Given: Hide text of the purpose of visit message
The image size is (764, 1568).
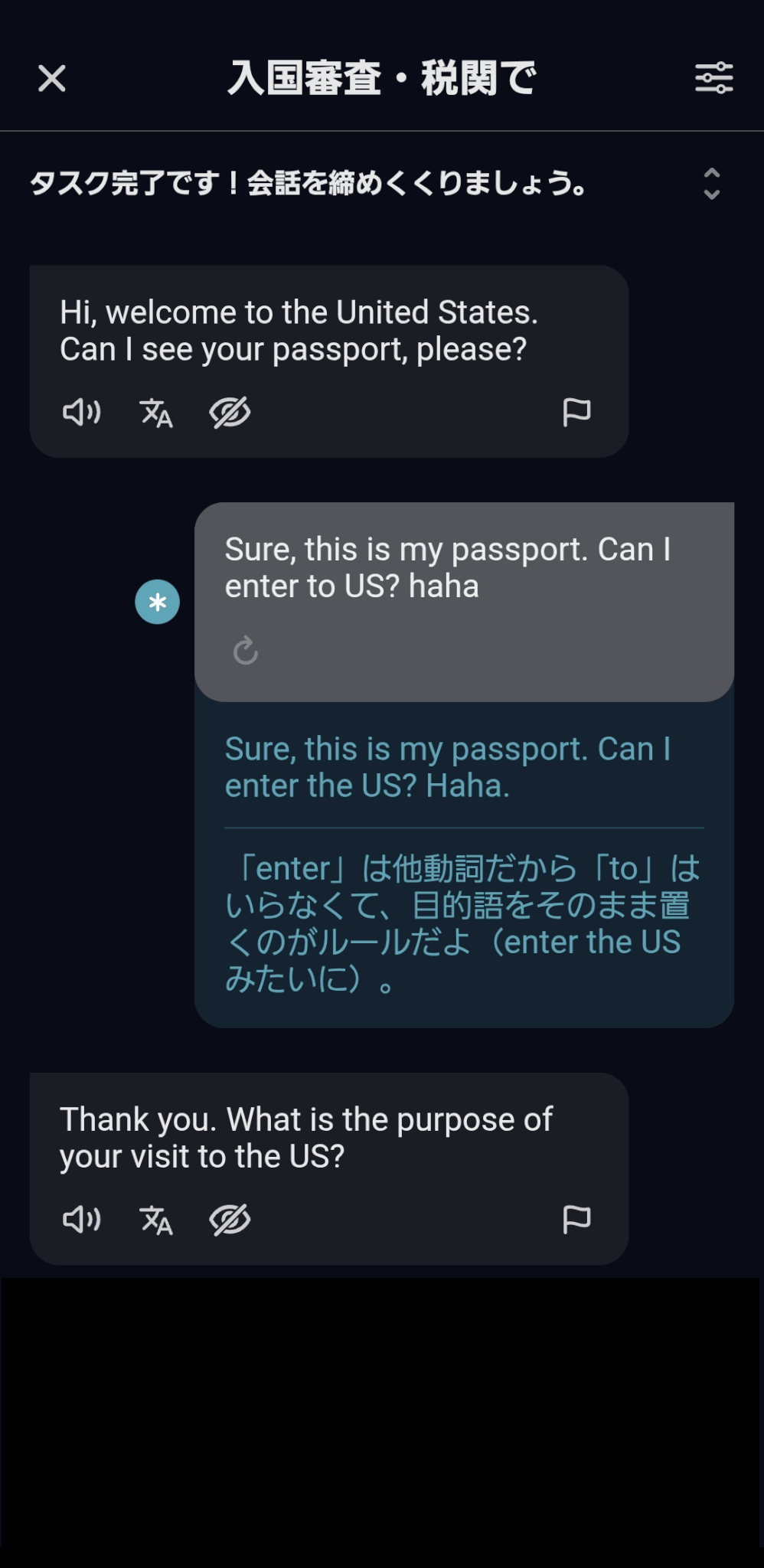Looking at the screenshot, I should pyautogui.click(x=230, y=1220).
